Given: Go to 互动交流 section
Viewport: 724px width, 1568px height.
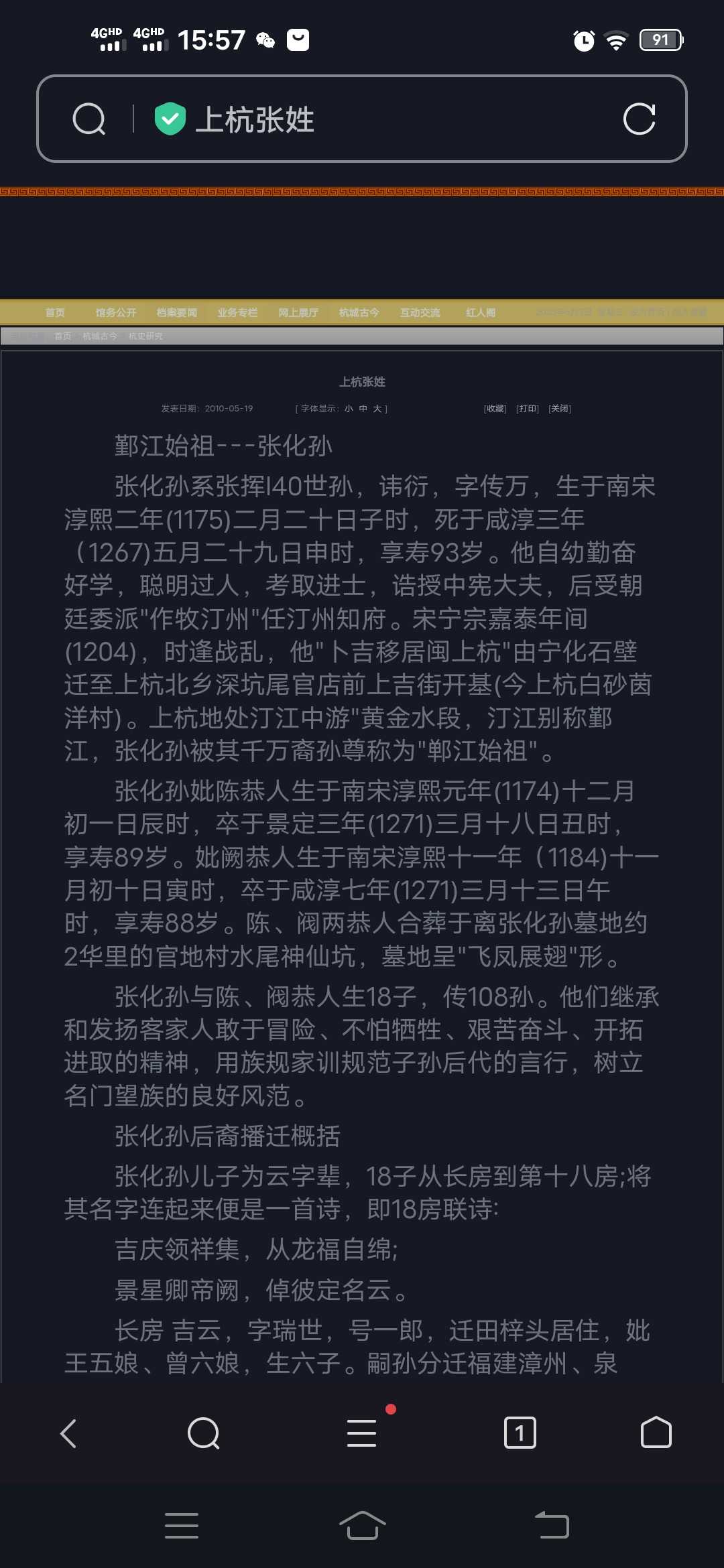Looking at the screenshot, I should tap(420, 313).
